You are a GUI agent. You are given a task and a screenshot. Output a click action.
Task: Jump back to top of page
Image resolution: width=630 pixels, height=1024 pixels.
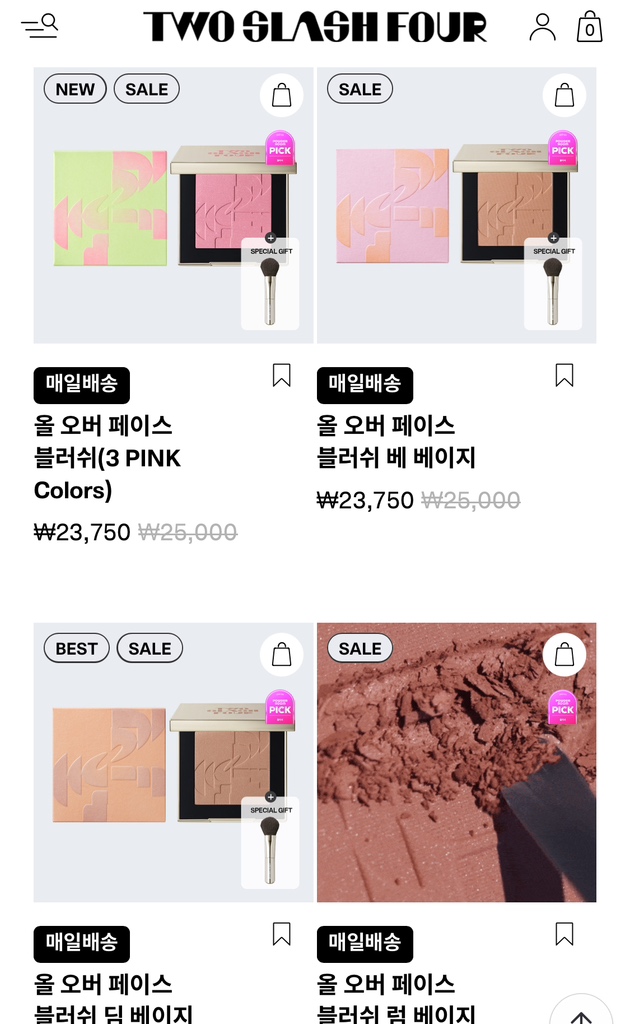(581, 1012)
